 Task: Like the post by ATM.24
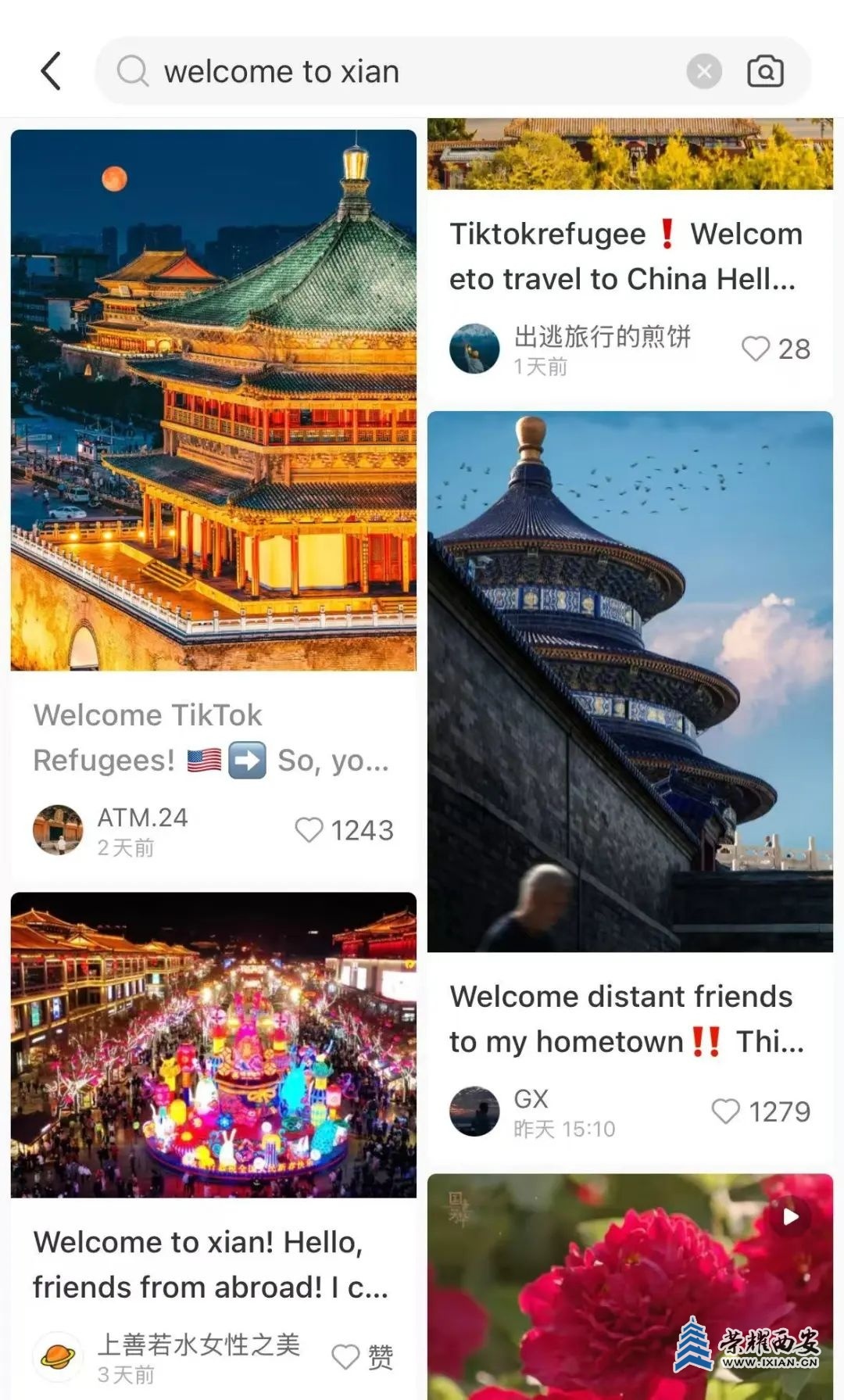pyautogui.click(x=309, y=830)
